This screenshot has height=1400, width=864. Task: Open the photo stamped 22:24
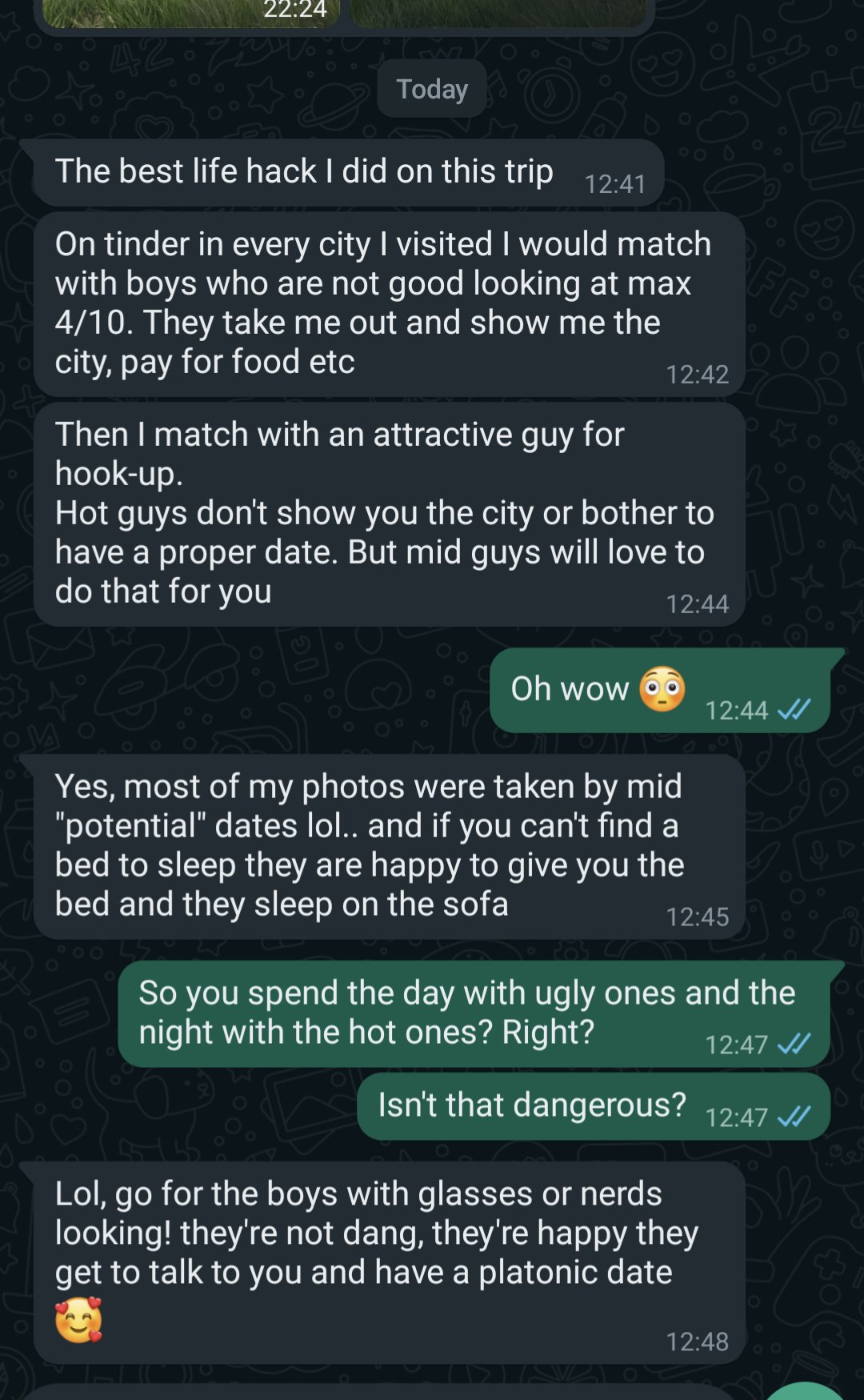tap(190, 12)
